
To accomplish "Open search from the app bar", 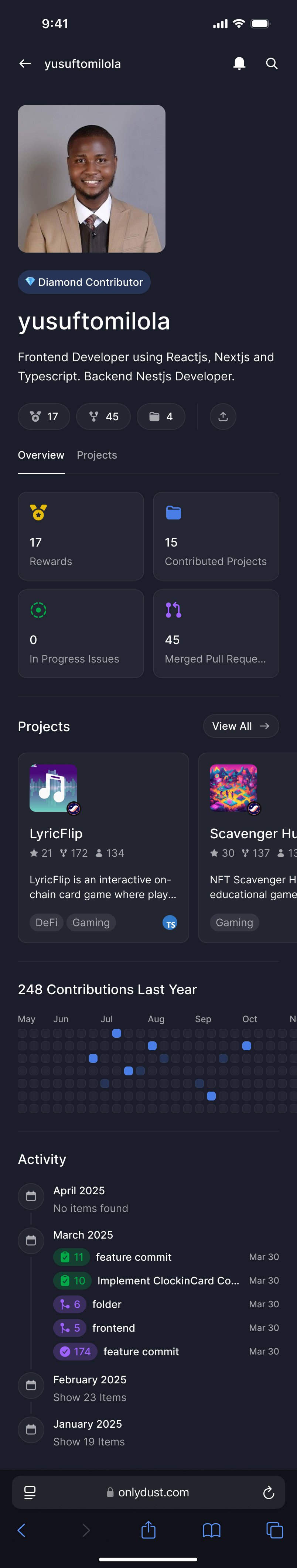I will point(272,64).
